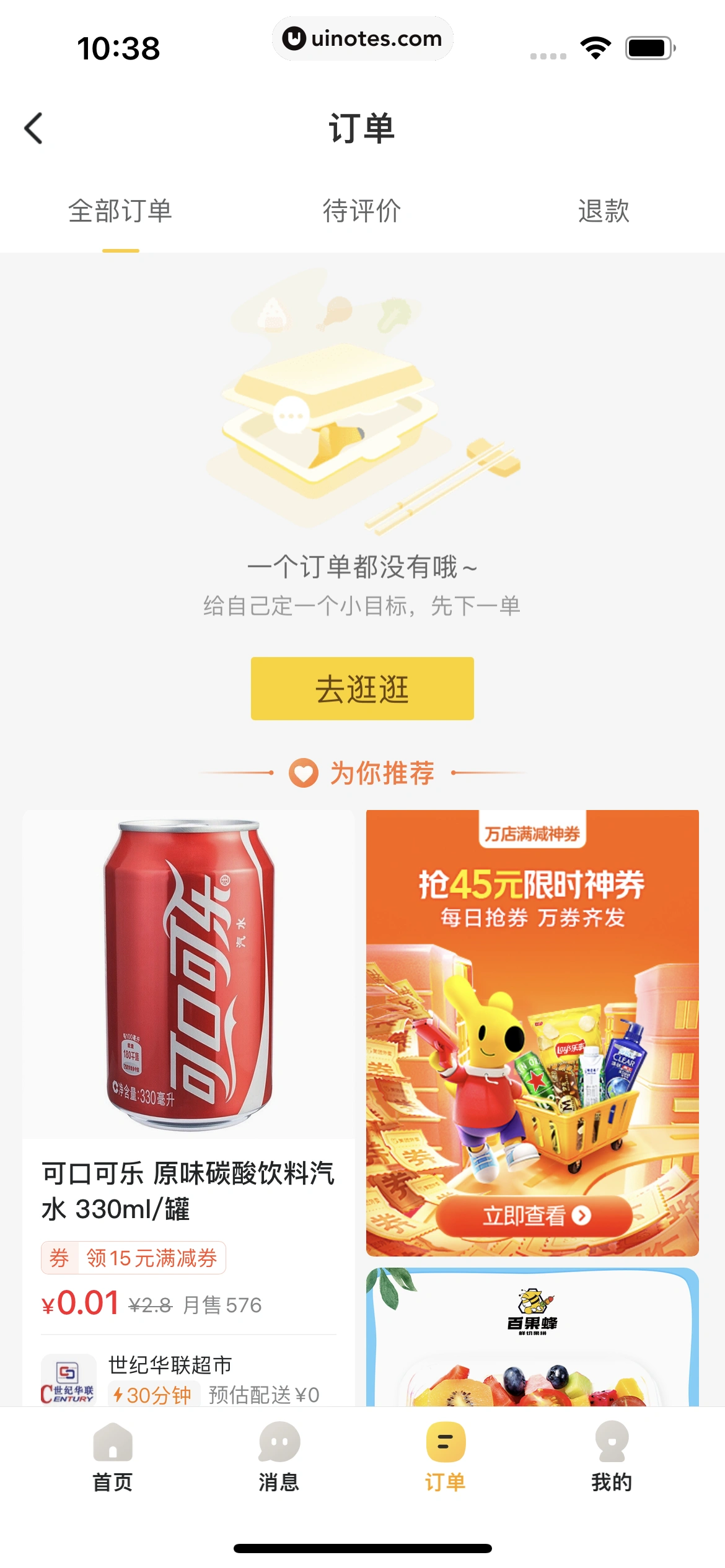Tap the uinotes.com pill at the top

click(362, 38)
